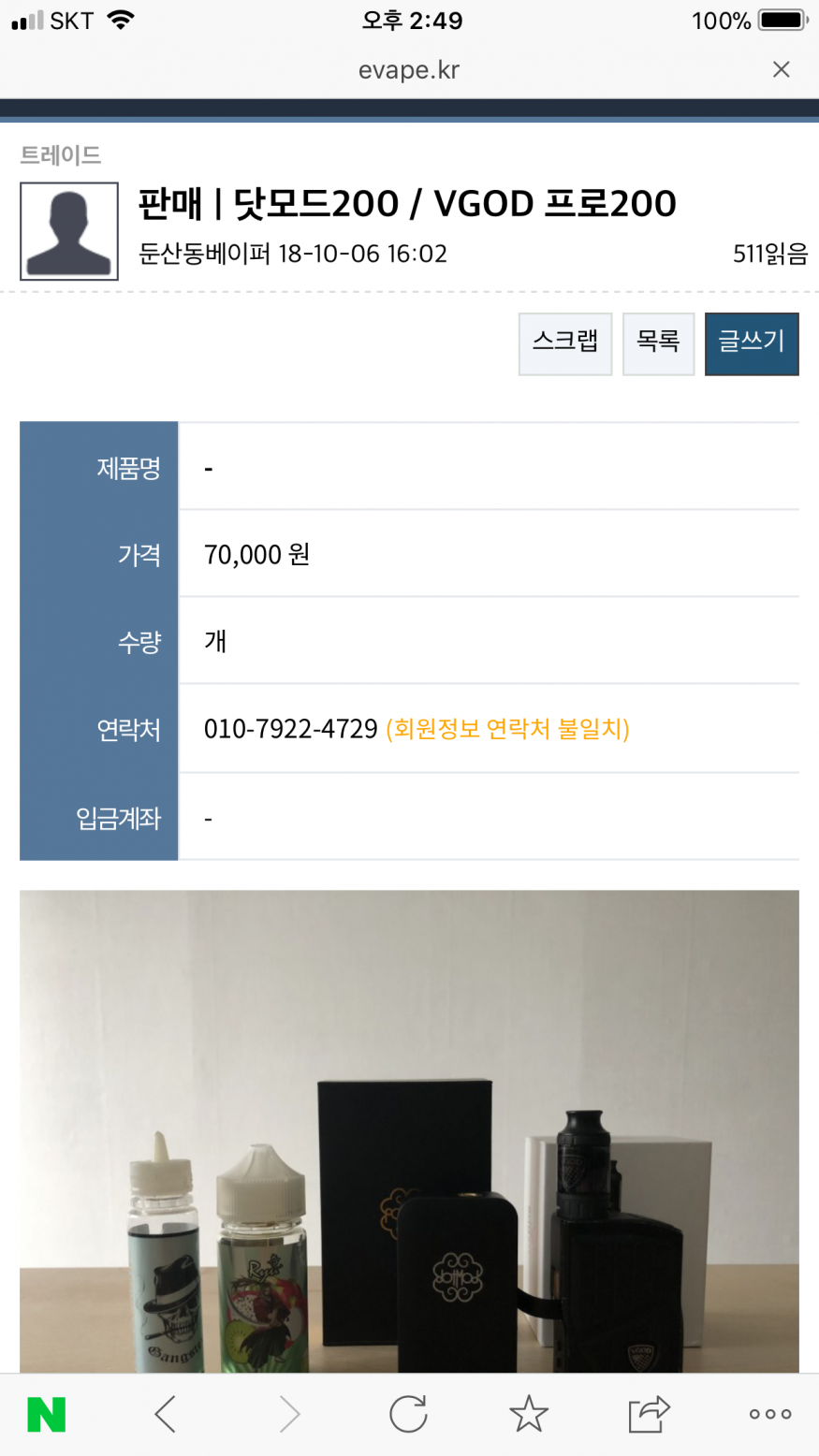
Task: Open the author's profile picture
Action: click(69, 231)
